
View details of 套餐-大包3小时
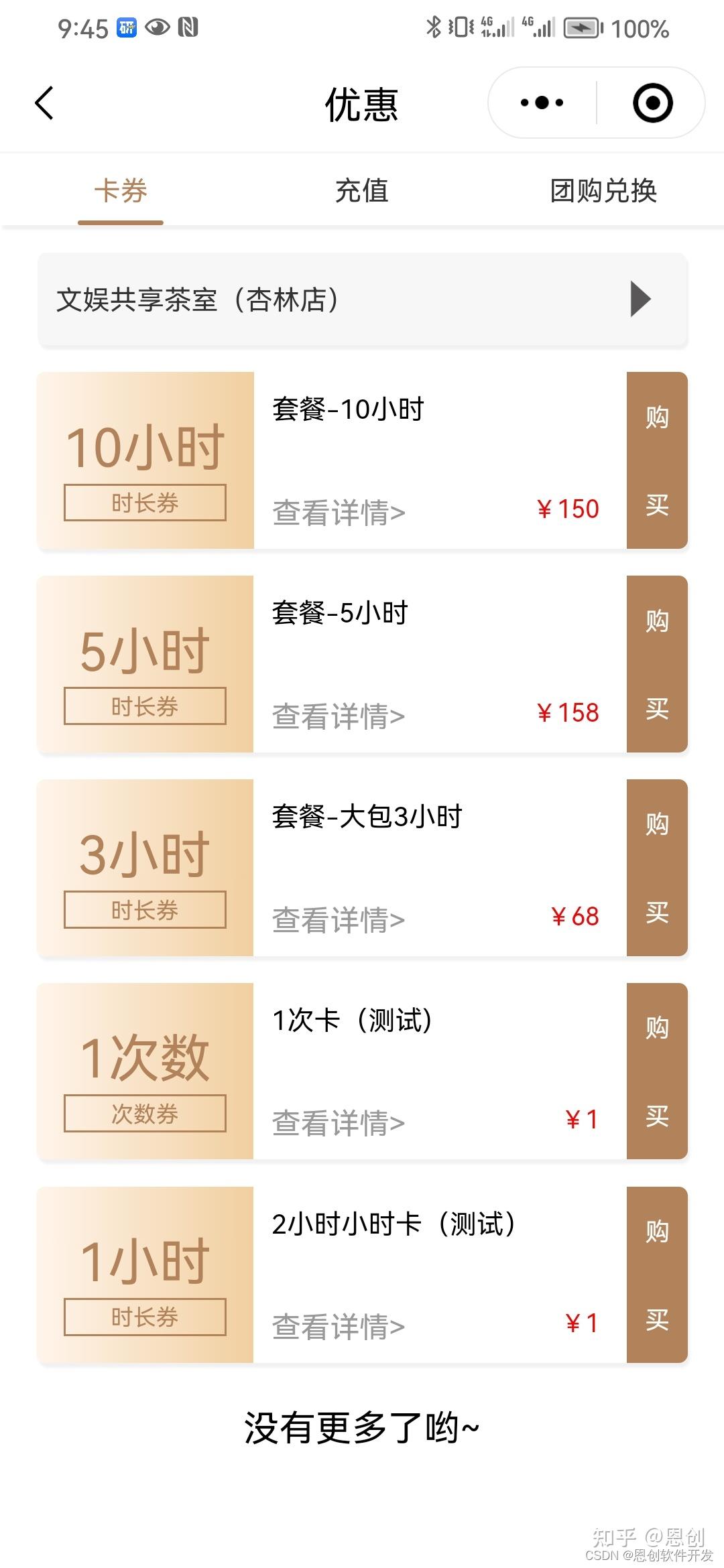pyautogui.click(x=339, y=921)
